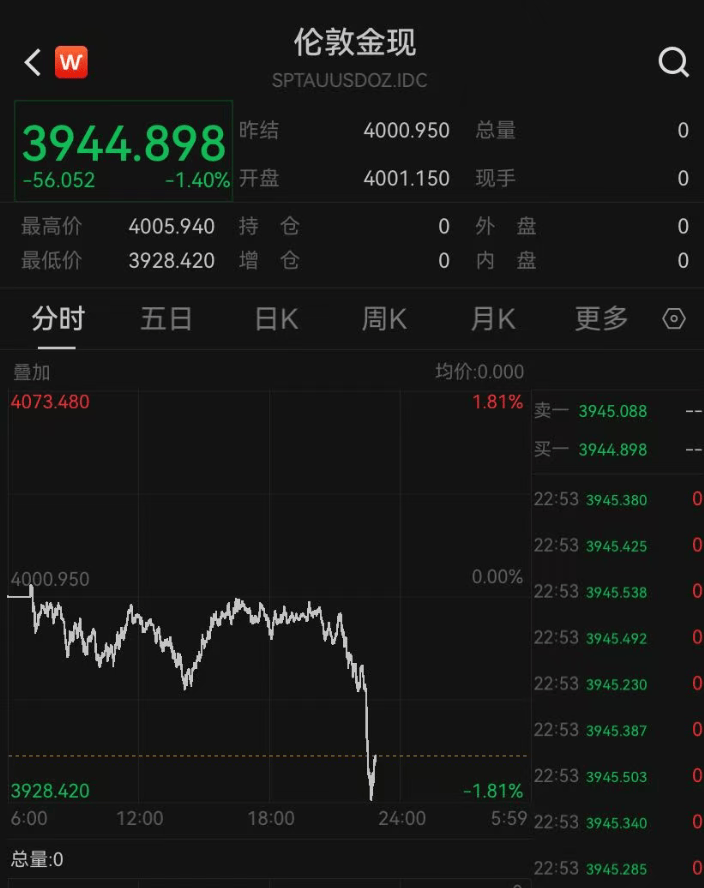Switch to the 五日 chart tab

tap(166, 319)
